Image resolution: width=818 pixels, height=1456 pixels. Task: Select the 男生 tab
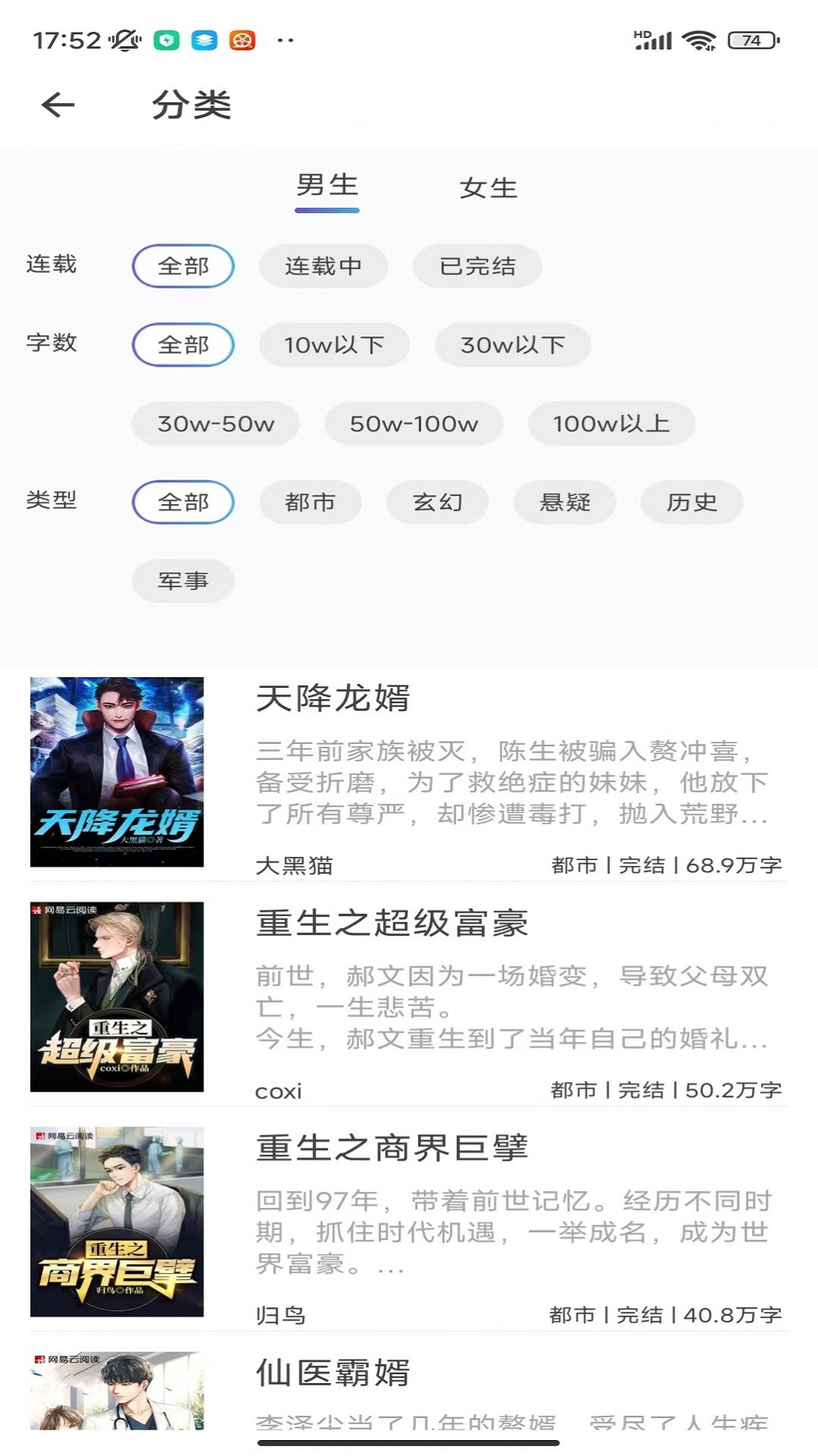click(327, 187)
